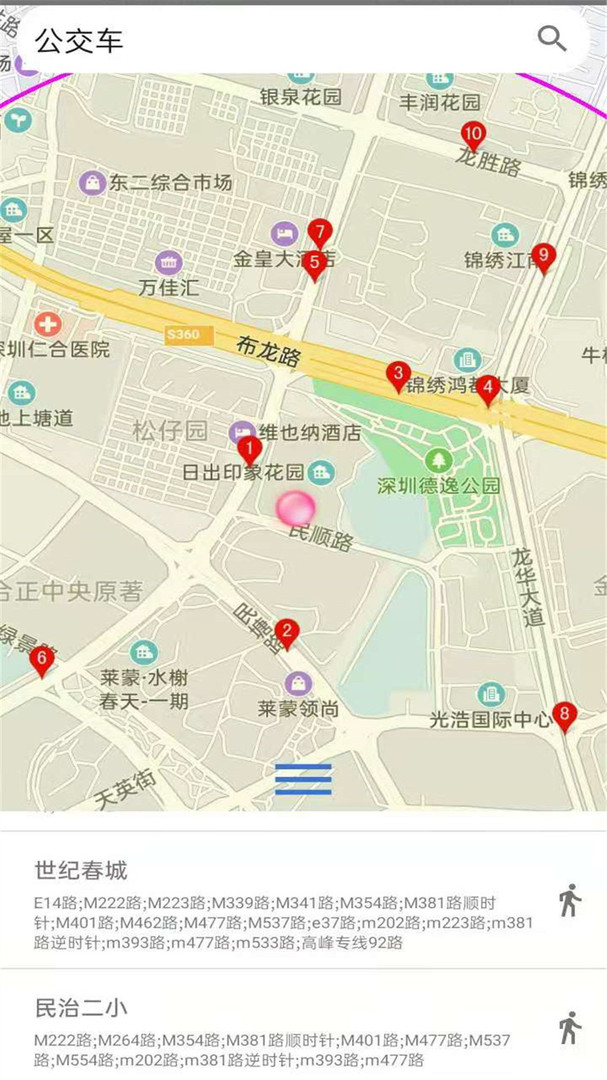607x1080 pixels.
Task: Tap map marker number 6
Action: [x=42, y=662]
